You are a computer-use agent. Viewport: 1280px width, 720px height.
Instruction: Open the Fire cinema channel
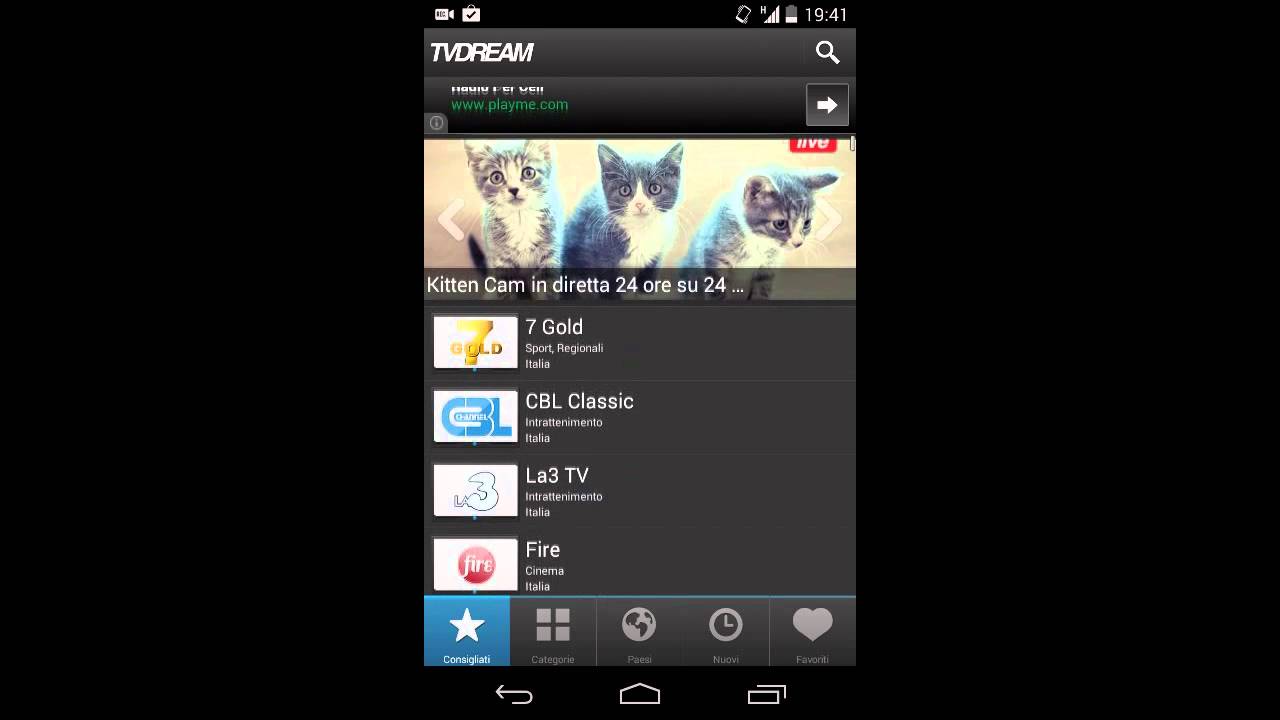[x=640, y=564]
